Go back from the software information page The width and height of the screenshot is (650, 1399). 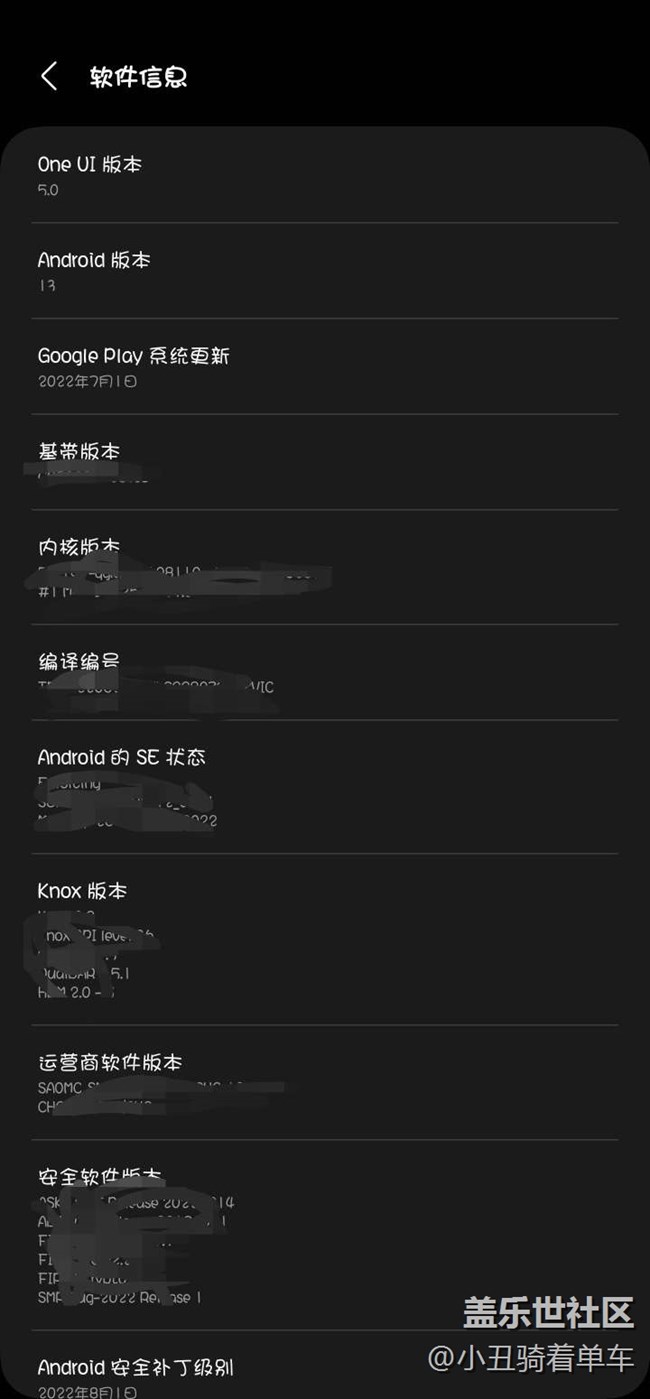[x=49, y=76]
